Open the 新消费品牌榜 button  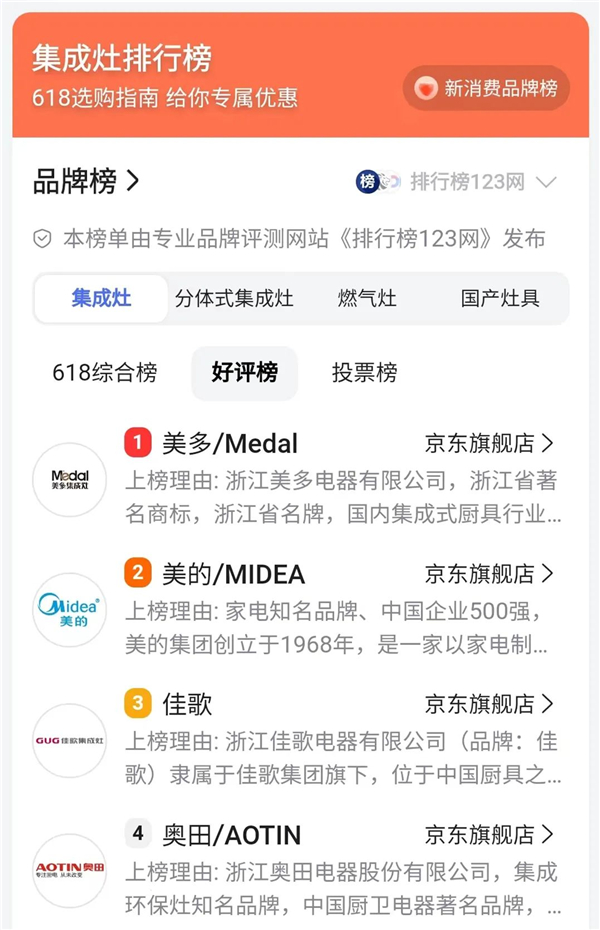[486, 88]
